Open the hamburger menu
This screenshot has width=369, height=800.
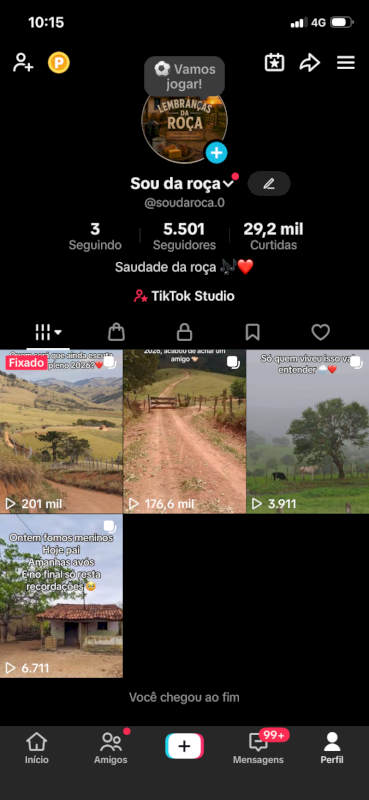click(346, 63)
